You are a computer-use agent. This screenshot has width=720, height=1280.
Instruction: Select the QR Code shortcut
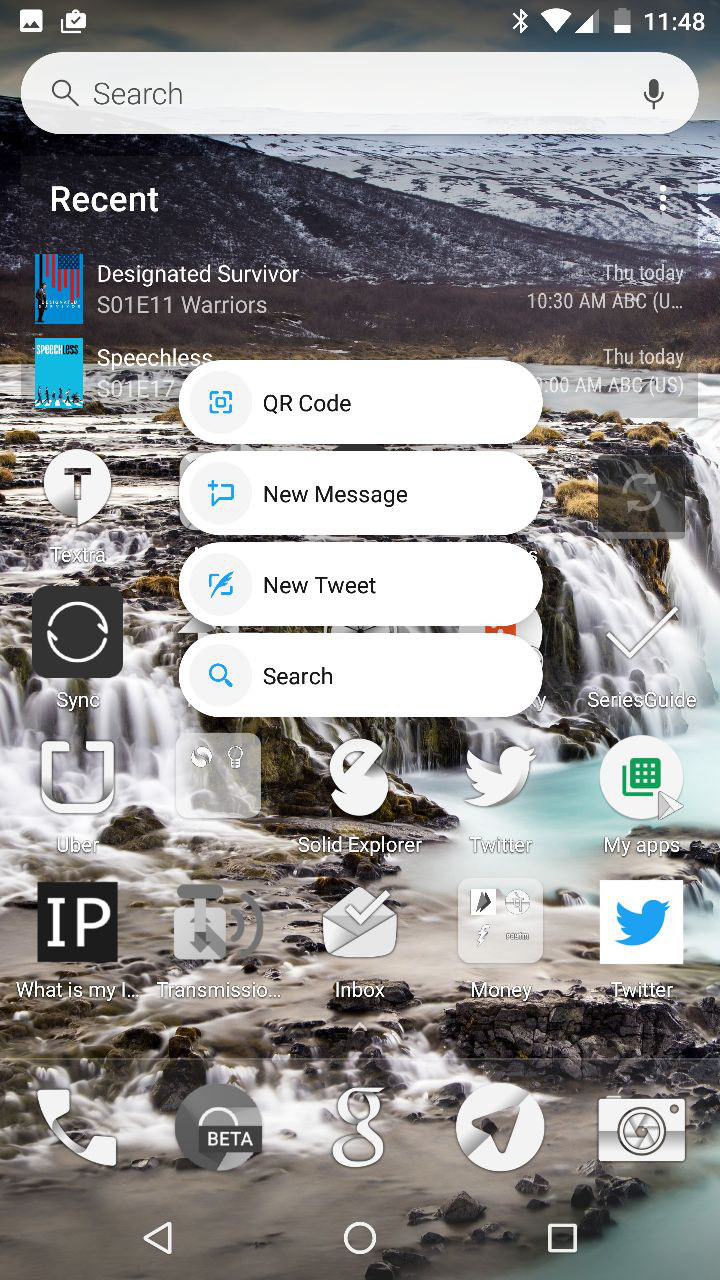pos(360,403)
